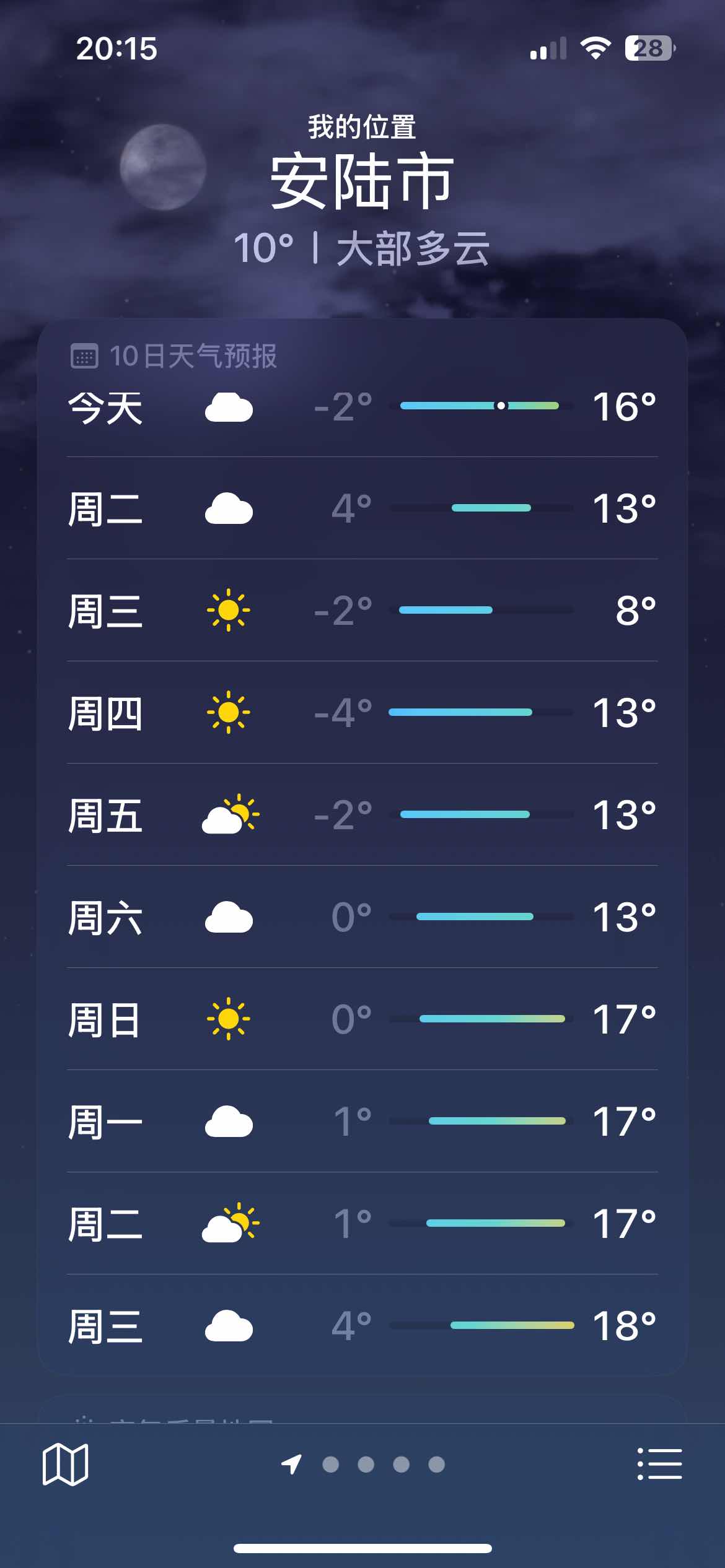Open the 周六 forecast row

(362, 917)
